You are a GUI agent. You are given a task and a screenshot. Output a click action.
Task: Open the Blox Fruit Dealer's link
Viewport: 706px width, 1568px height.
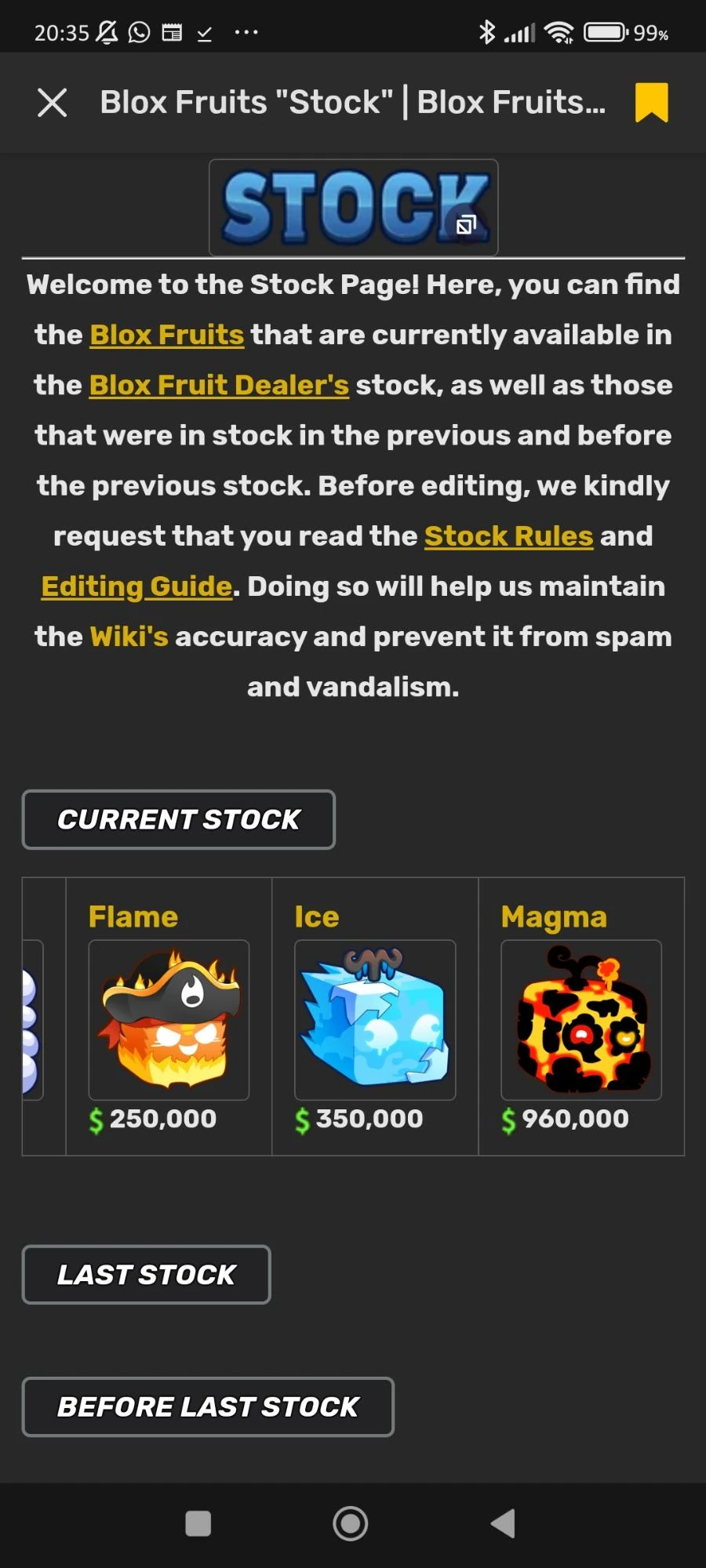[219, 385]
